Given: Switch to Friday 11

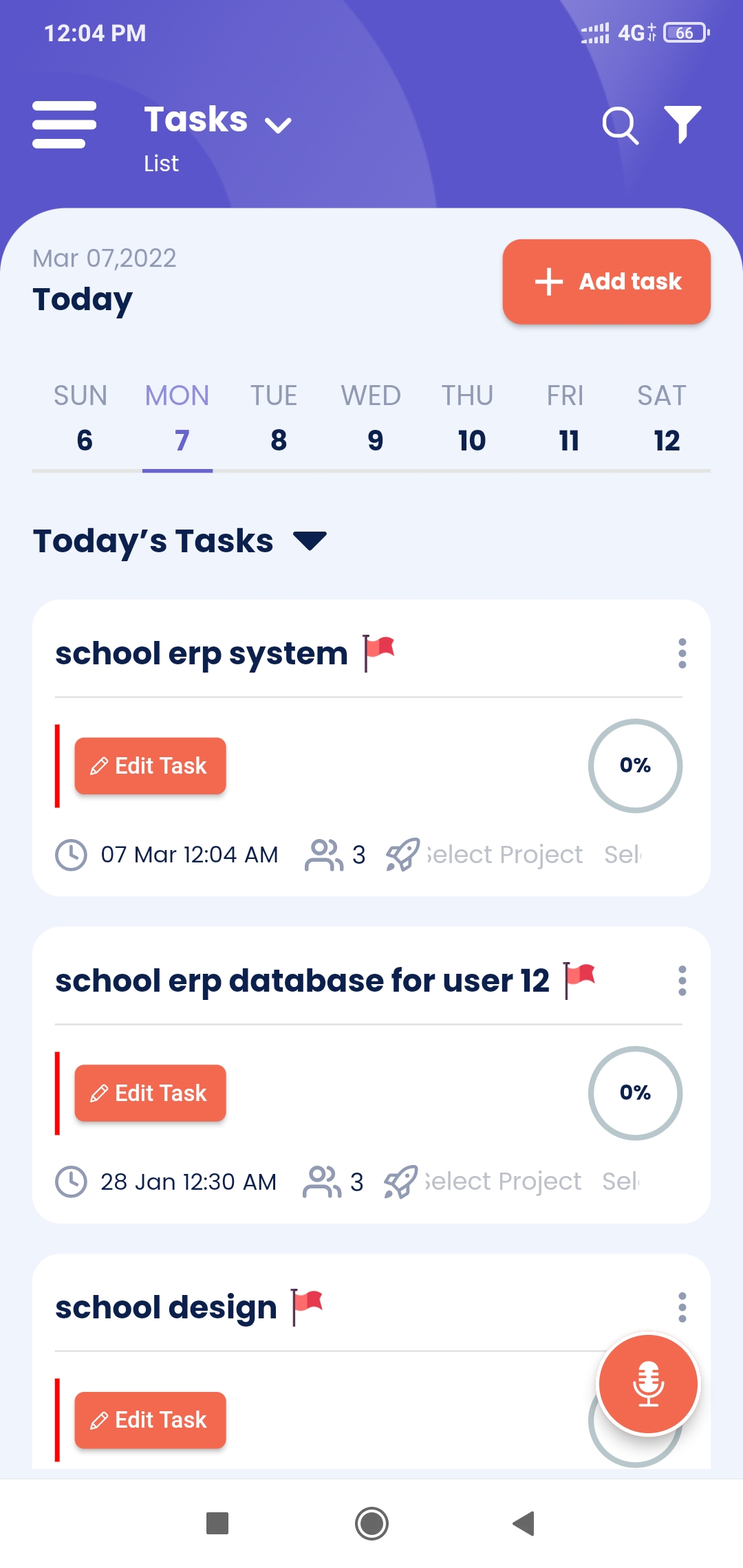Looking at the screenshot, I should [x=566, y=419].
